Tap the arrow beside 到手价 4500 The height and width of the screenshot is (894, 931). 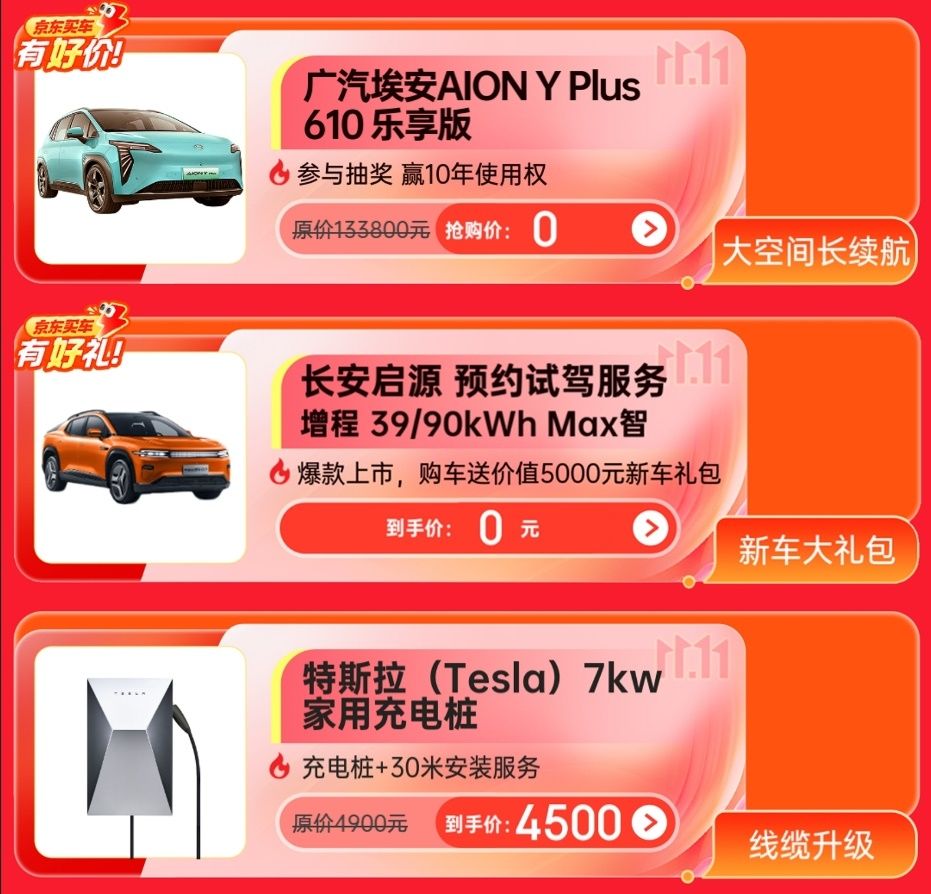coord(651,823)
